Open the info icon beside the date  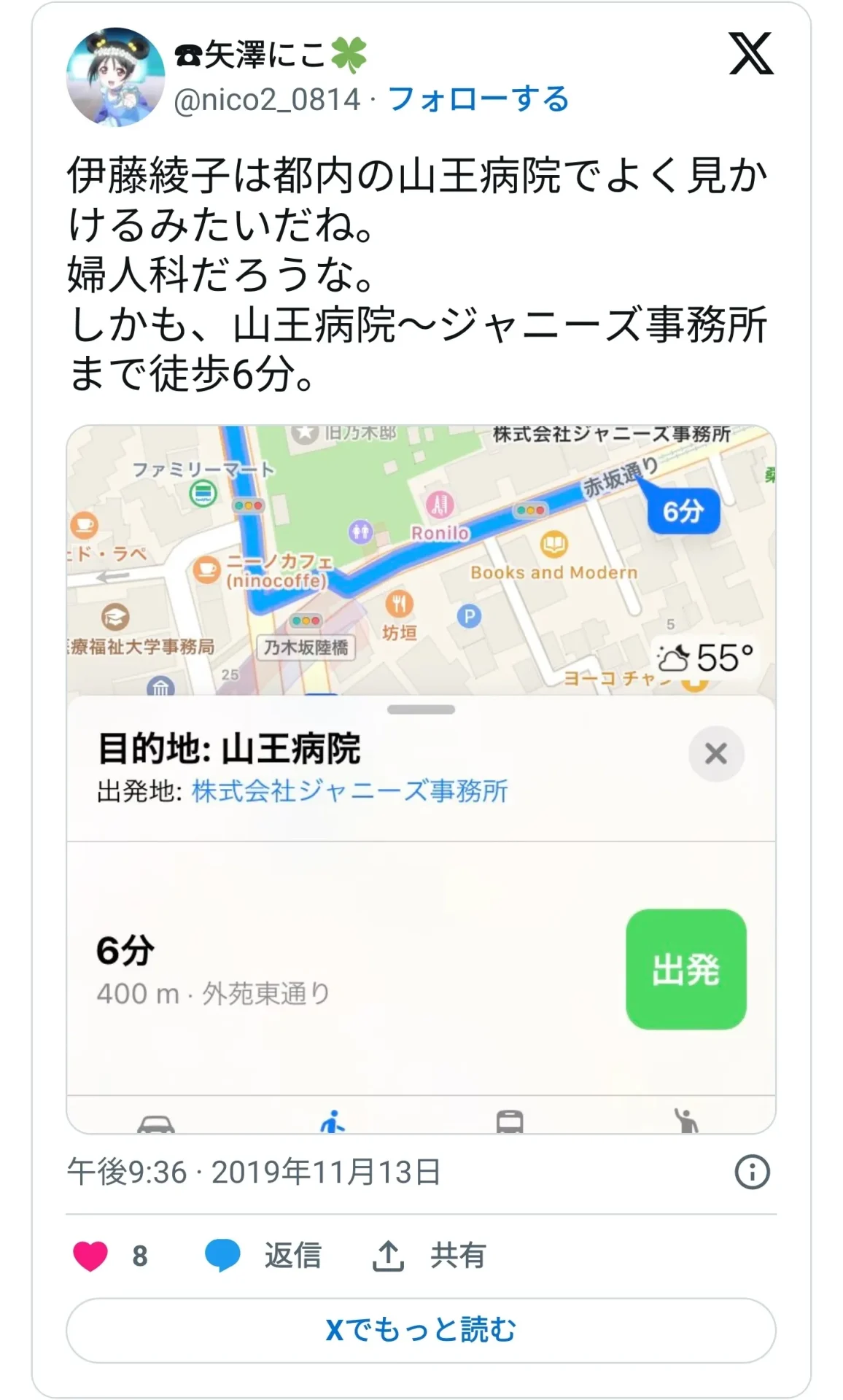(752, 1172)
